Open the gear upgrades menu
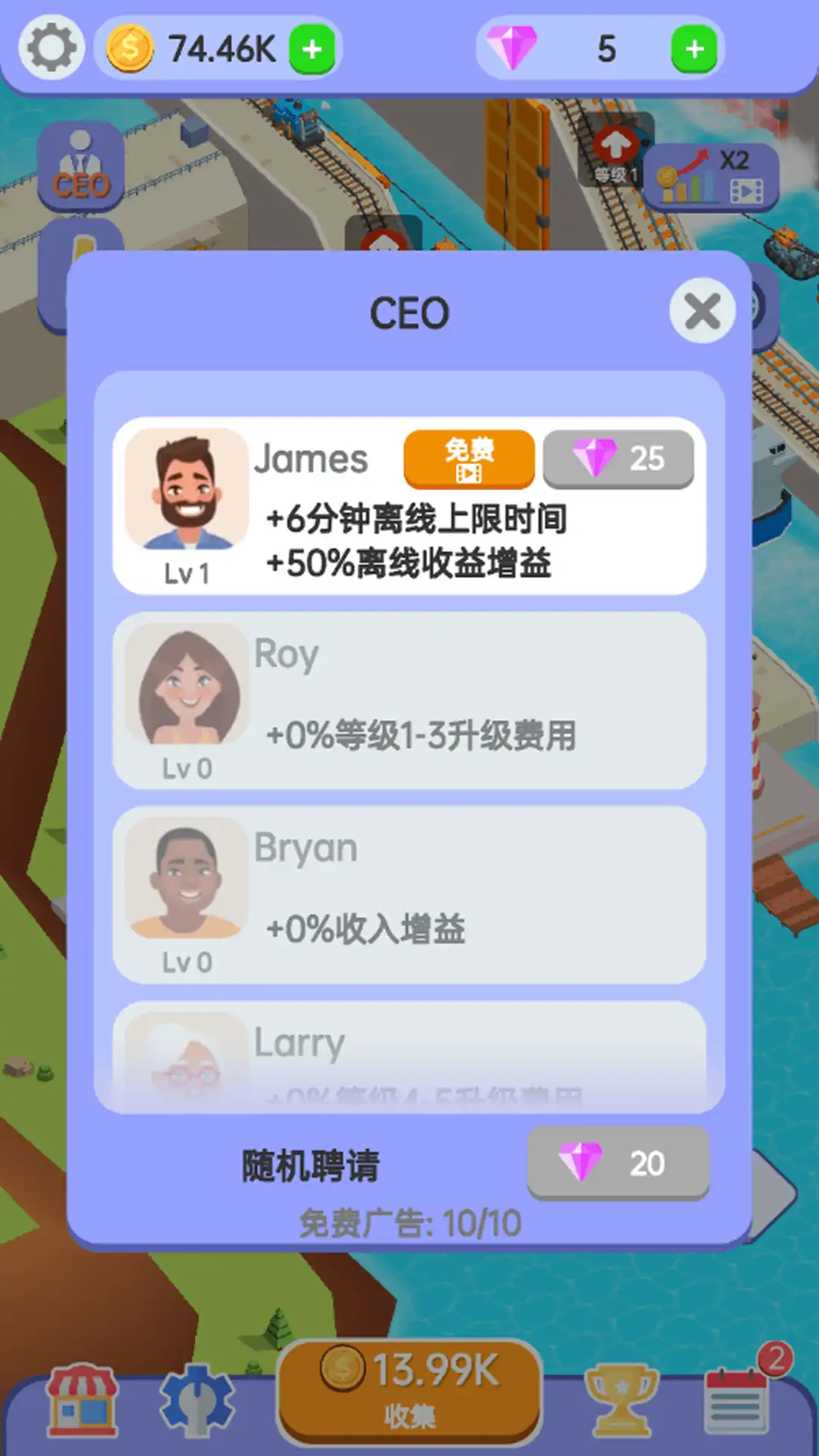819x1456 pixels. point(197,1401)
